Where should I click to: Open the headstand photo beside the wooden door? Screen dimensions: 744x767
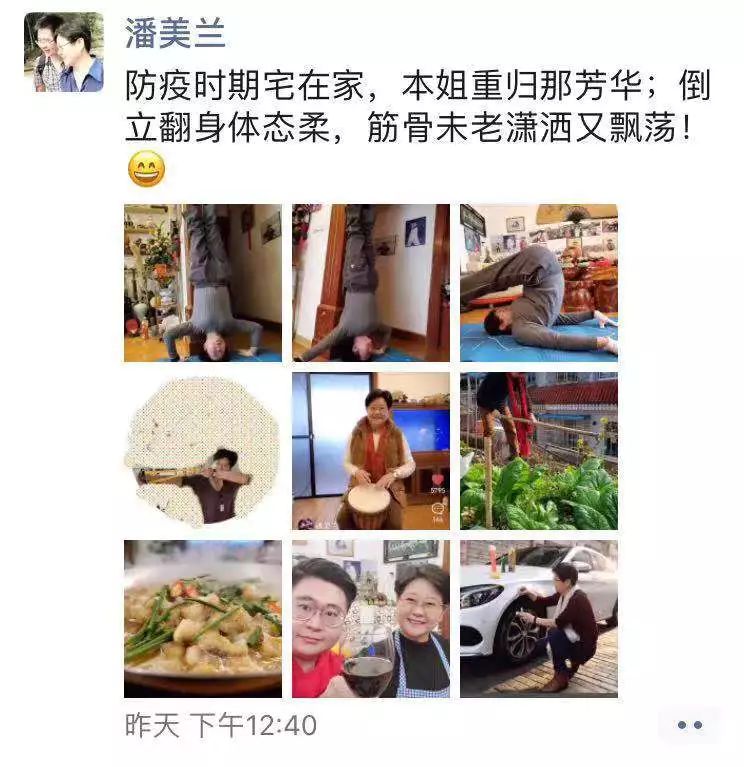coord(371,283)
